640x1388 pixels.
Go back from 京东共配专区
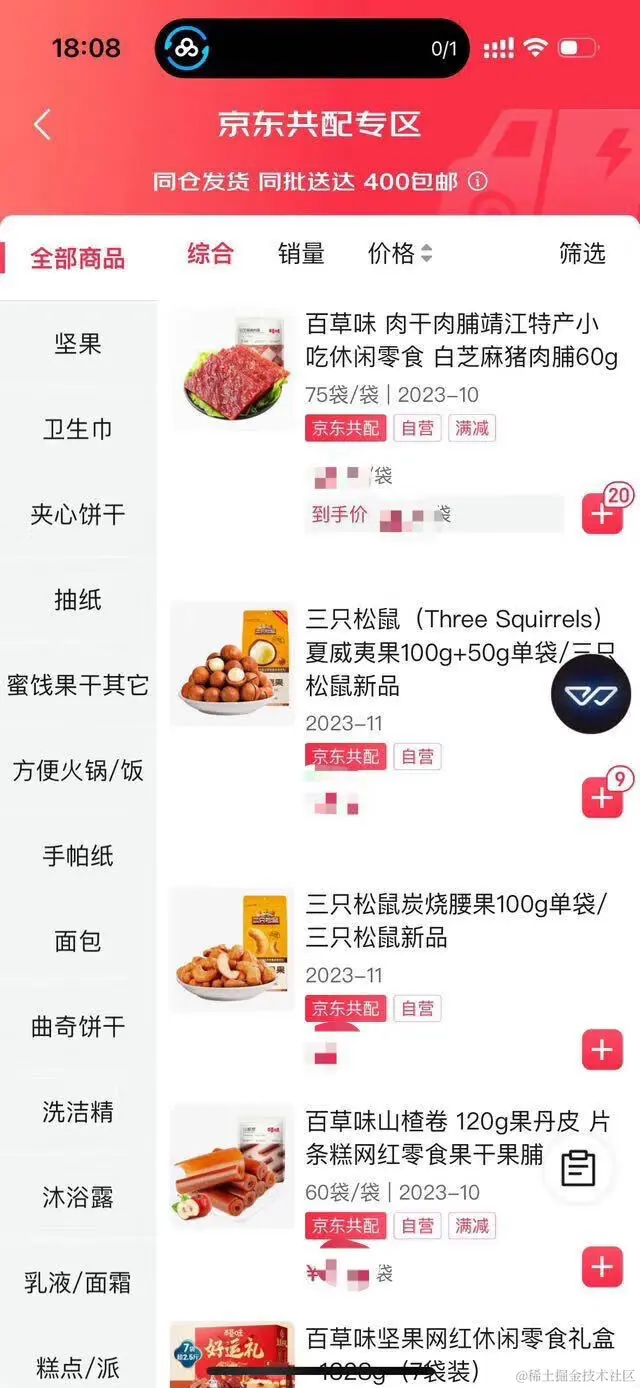(42, 125)
